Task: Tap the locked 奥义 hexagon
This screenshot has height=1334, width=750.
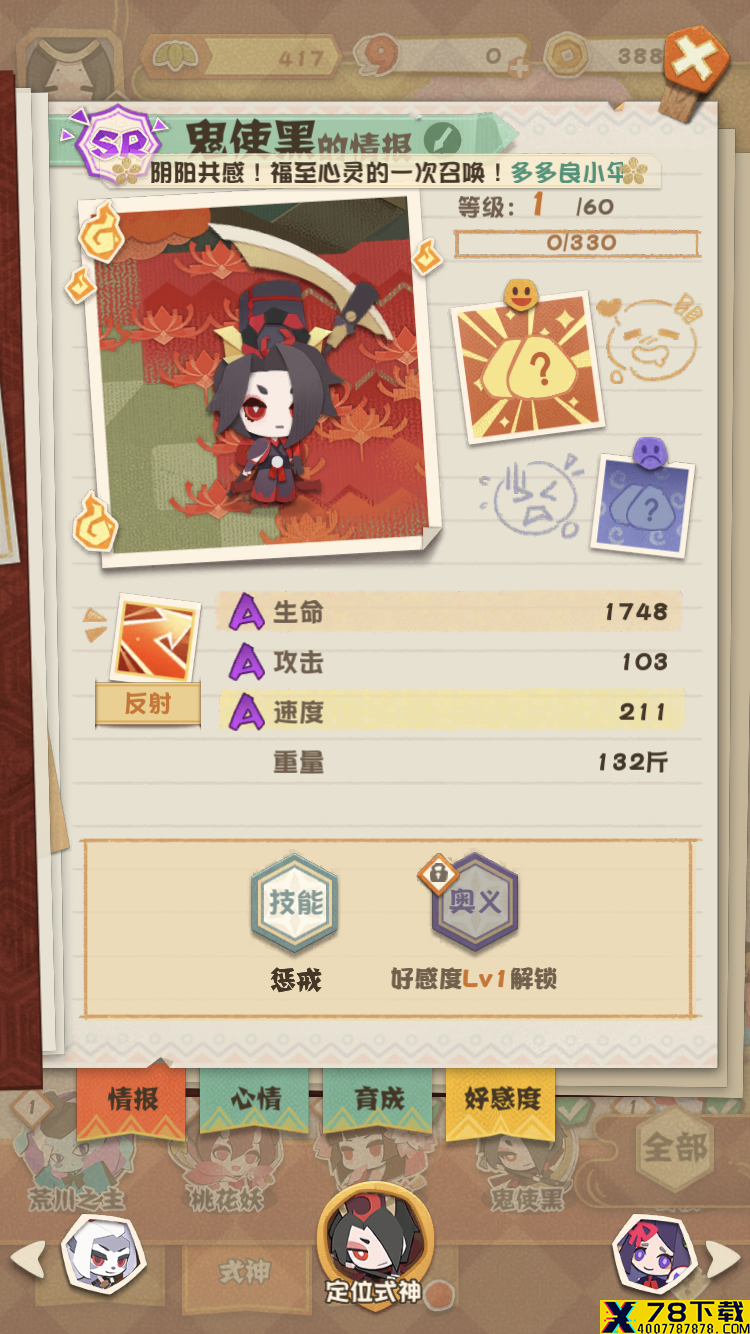Action: click(474, 902)
